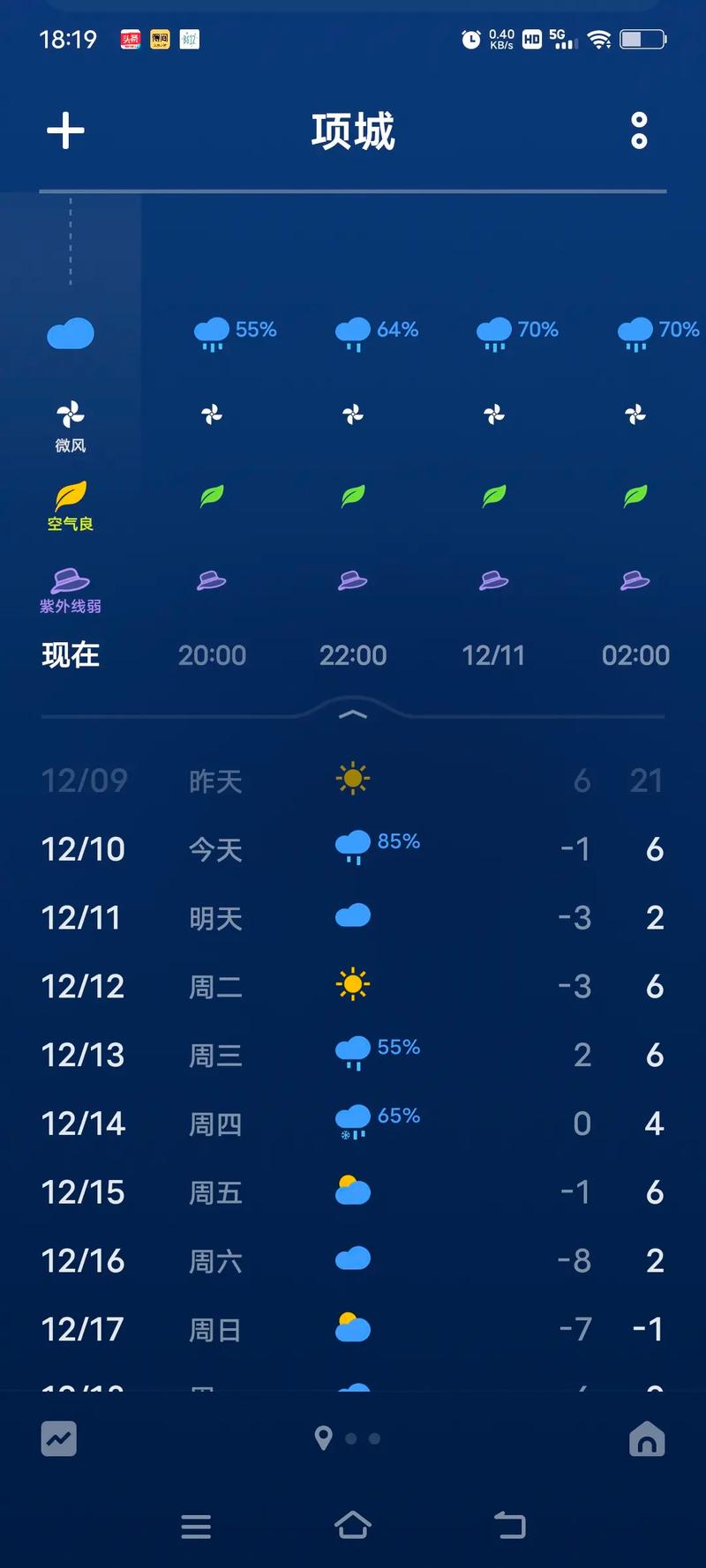The width and height of the screenshot is (706, 1568).
Task: Select the 现在 (now) hourly column
Action: (70, 655)
